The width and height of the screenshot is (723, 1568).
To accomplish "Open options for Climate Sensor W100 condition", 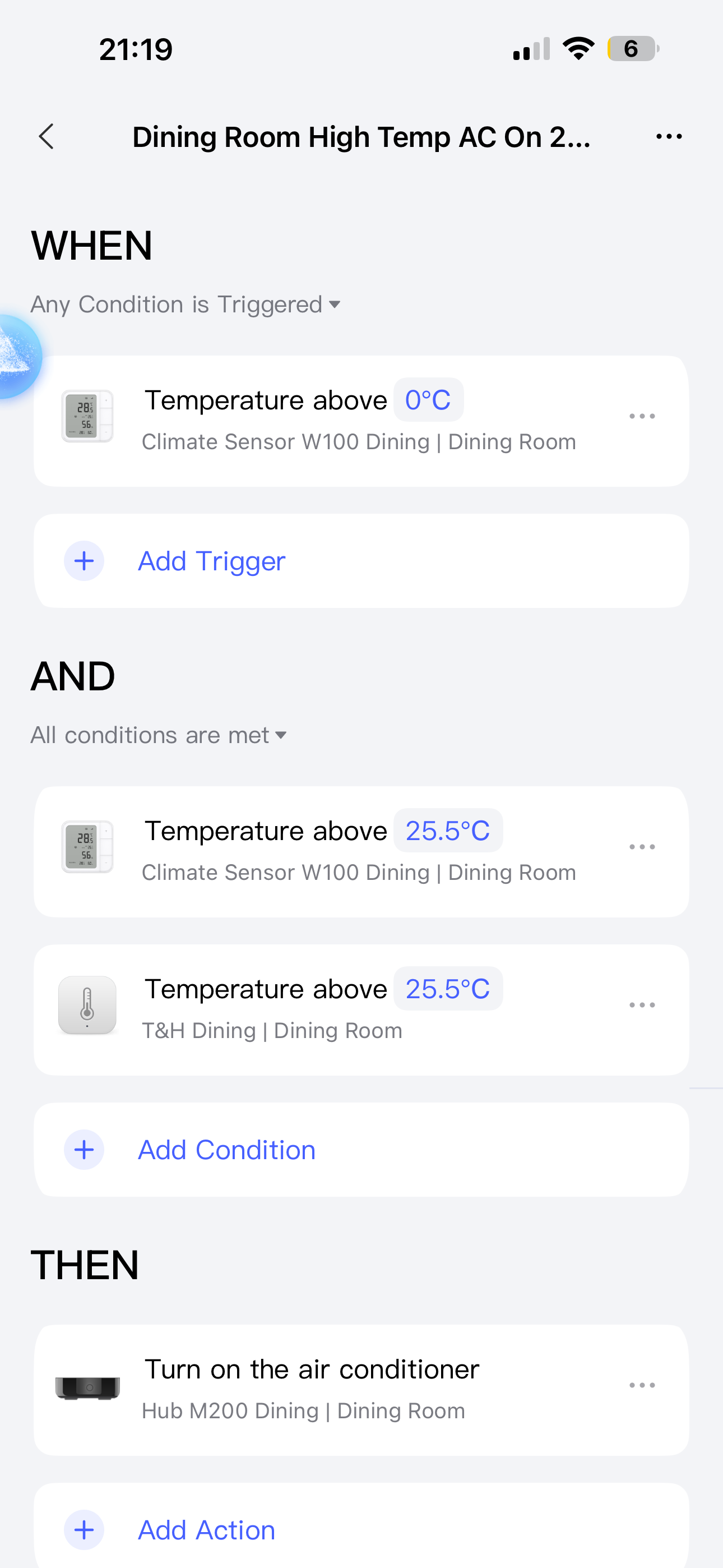I will coord(642,847).
